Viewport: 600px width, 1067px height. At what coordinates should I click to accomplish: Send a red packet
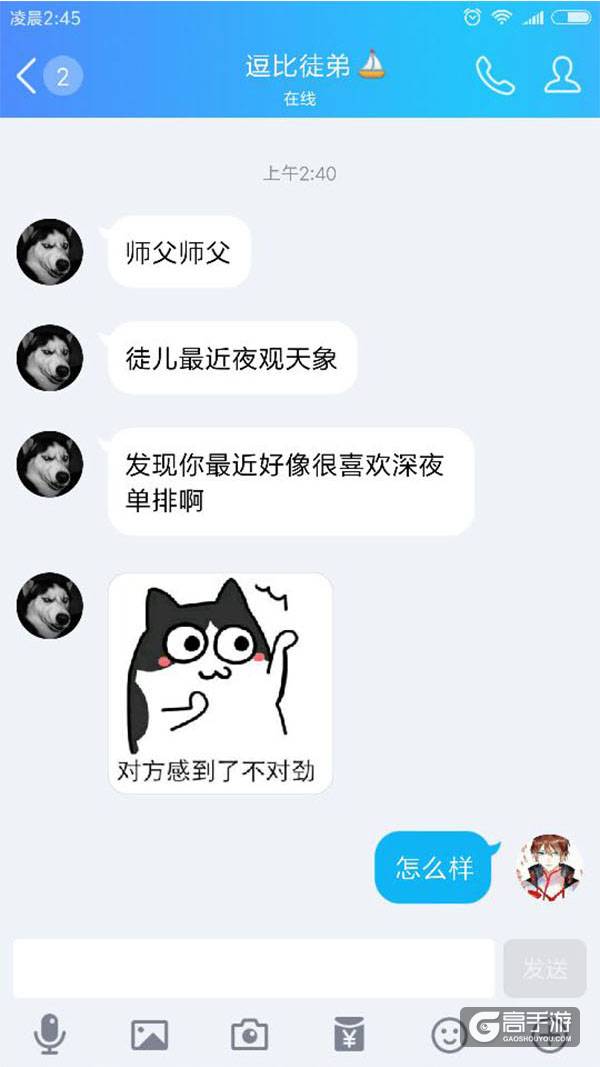349,1034
